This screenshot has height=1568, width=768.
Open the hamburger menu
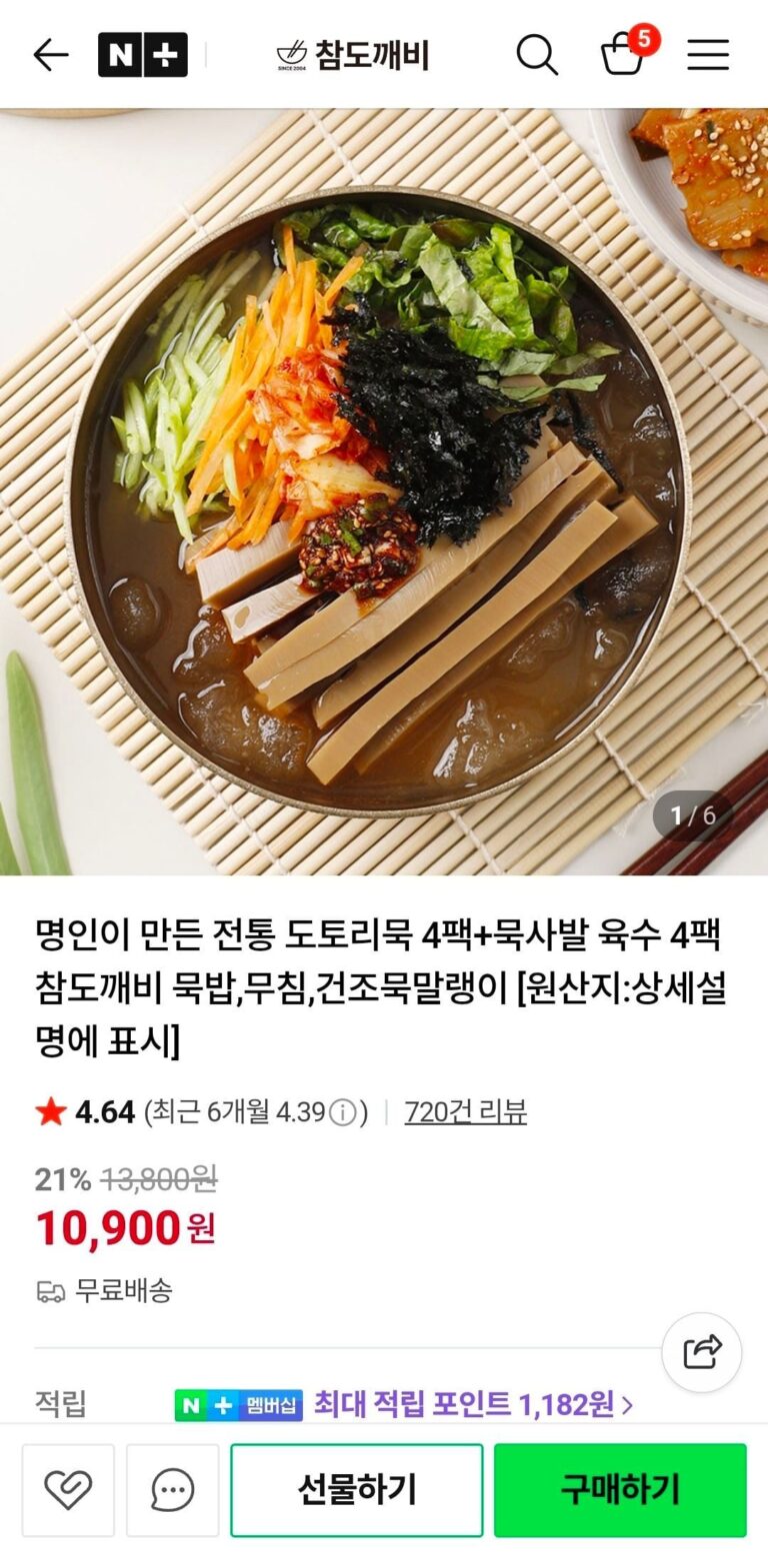[x=708, y=55]
